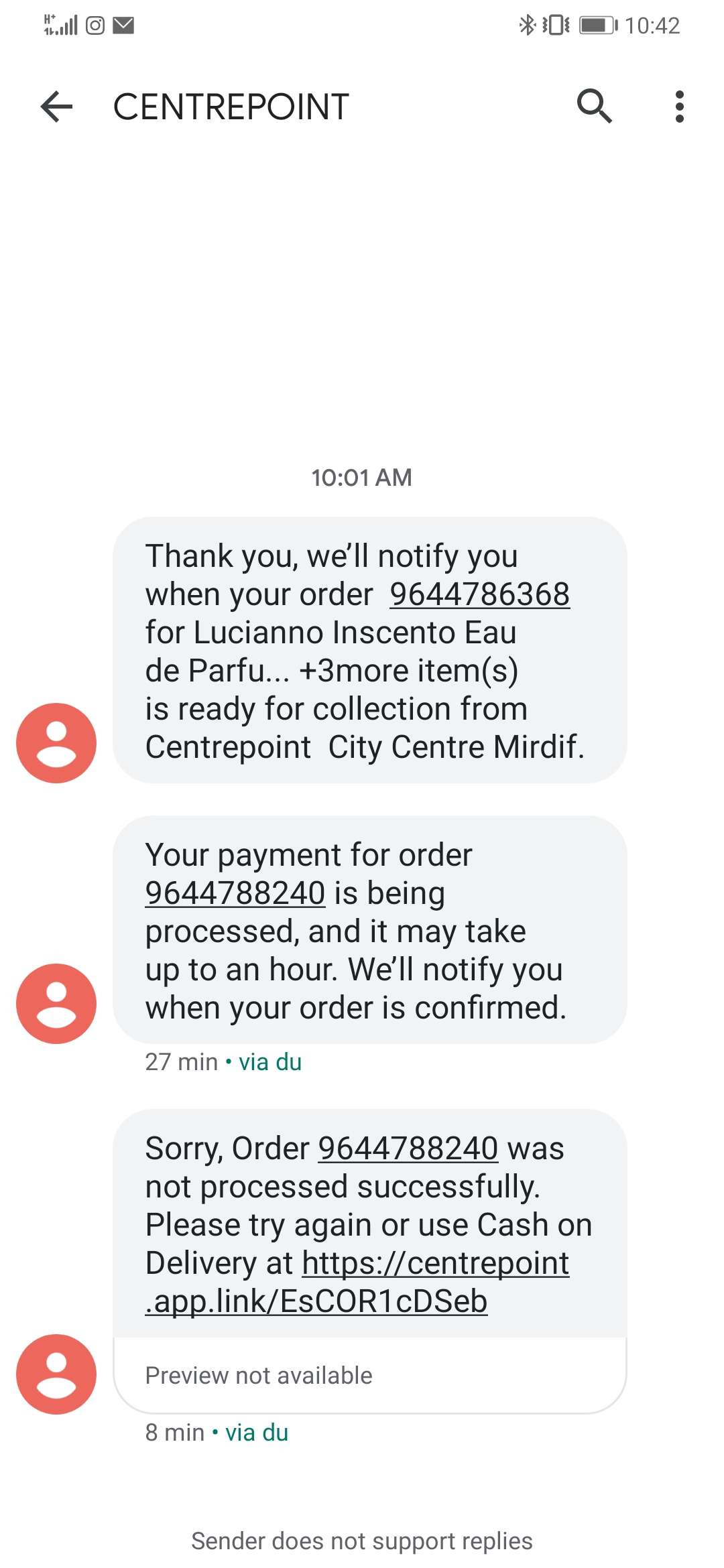Go back from the CENTREPOINT conversation
724x1568 pixels.
pyautogui.click(x=56, y=107)
